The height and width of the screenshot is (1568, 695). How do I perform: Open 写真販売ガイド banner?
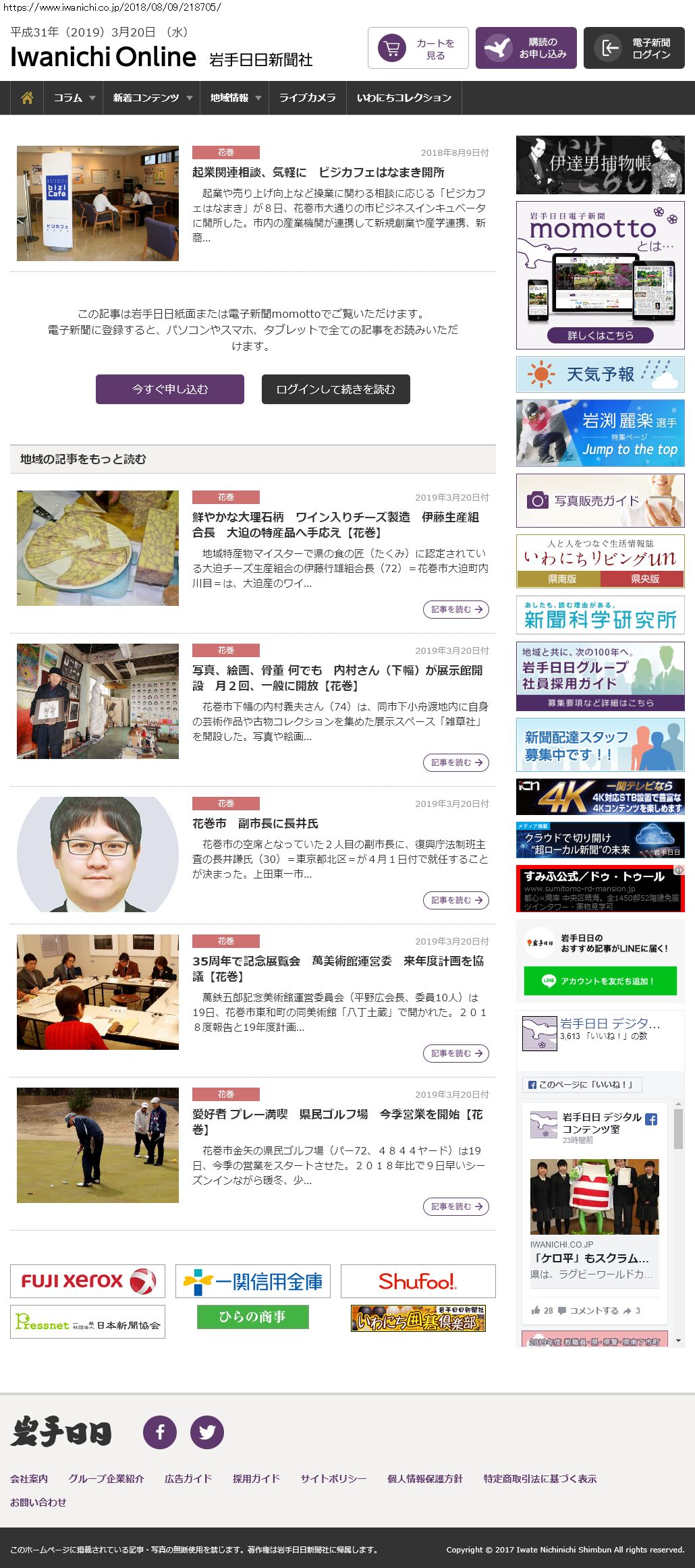(600, 501)
